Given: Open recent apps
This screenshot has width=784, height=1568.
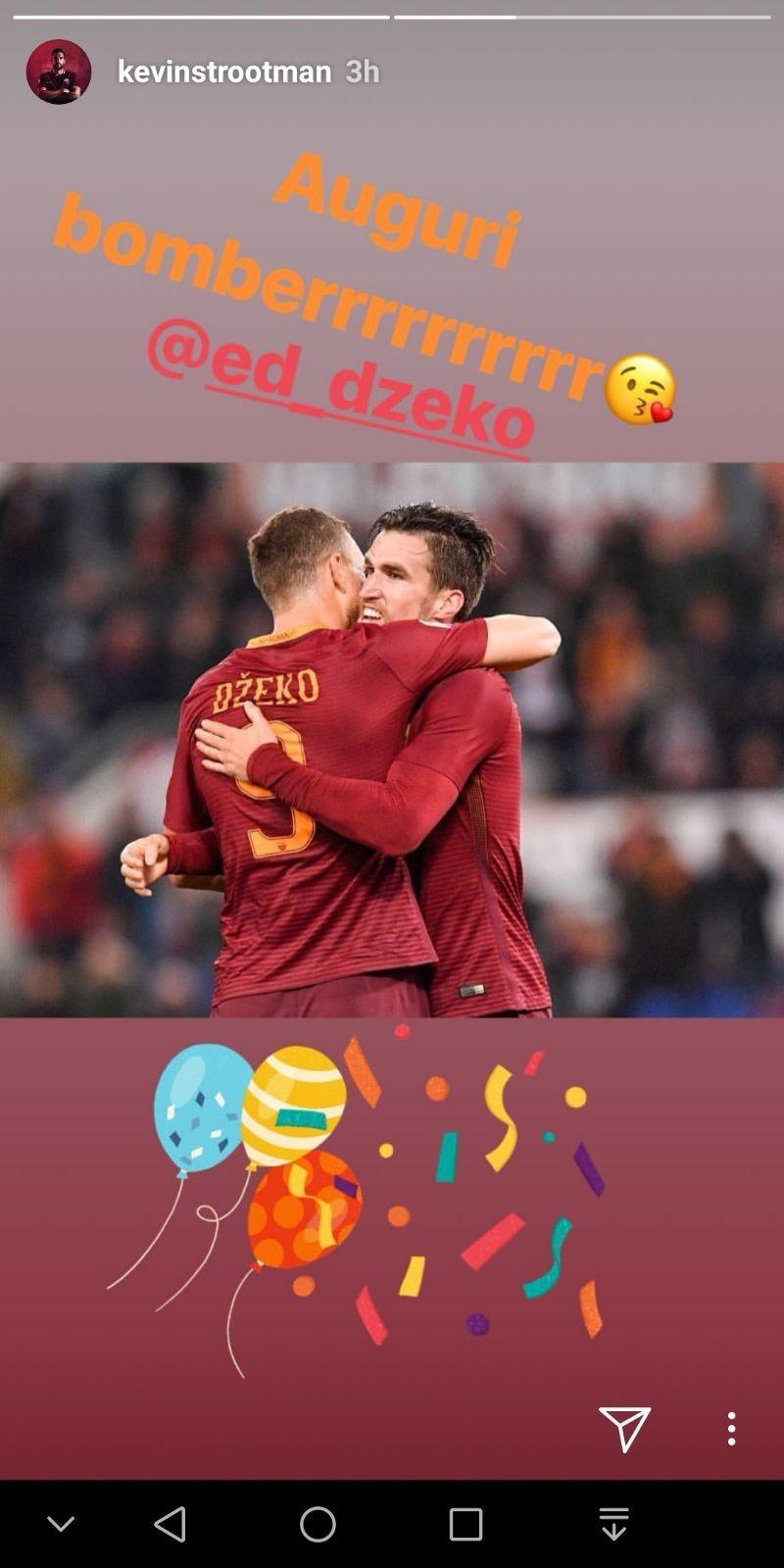Looking at the screenshot, I should click(x=465, y=1524).
